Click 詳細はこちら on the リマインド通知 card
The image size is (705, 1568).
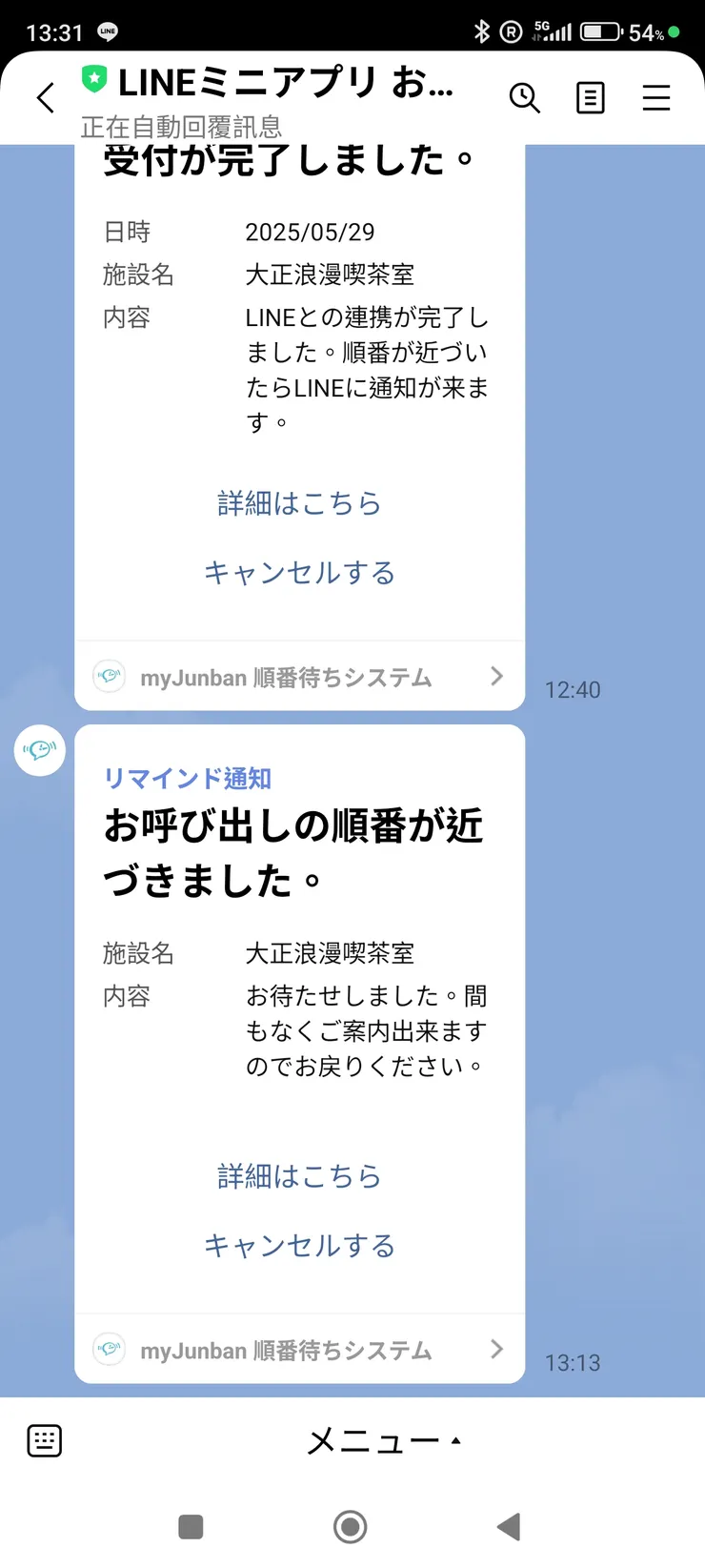pos(298,1176)
